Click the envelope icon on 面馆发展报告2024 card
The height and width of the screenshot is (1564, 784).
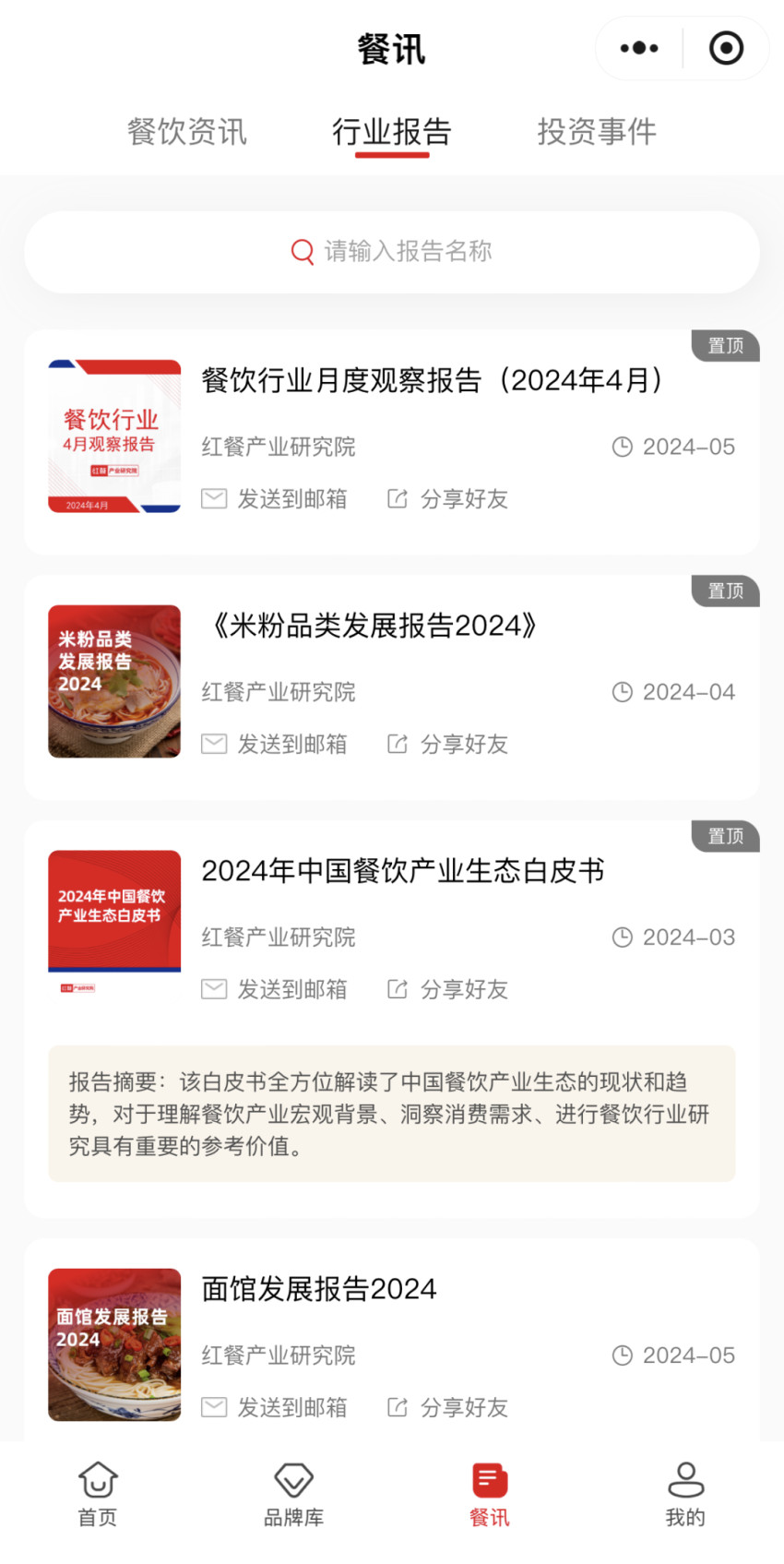tap(213, 1406)
